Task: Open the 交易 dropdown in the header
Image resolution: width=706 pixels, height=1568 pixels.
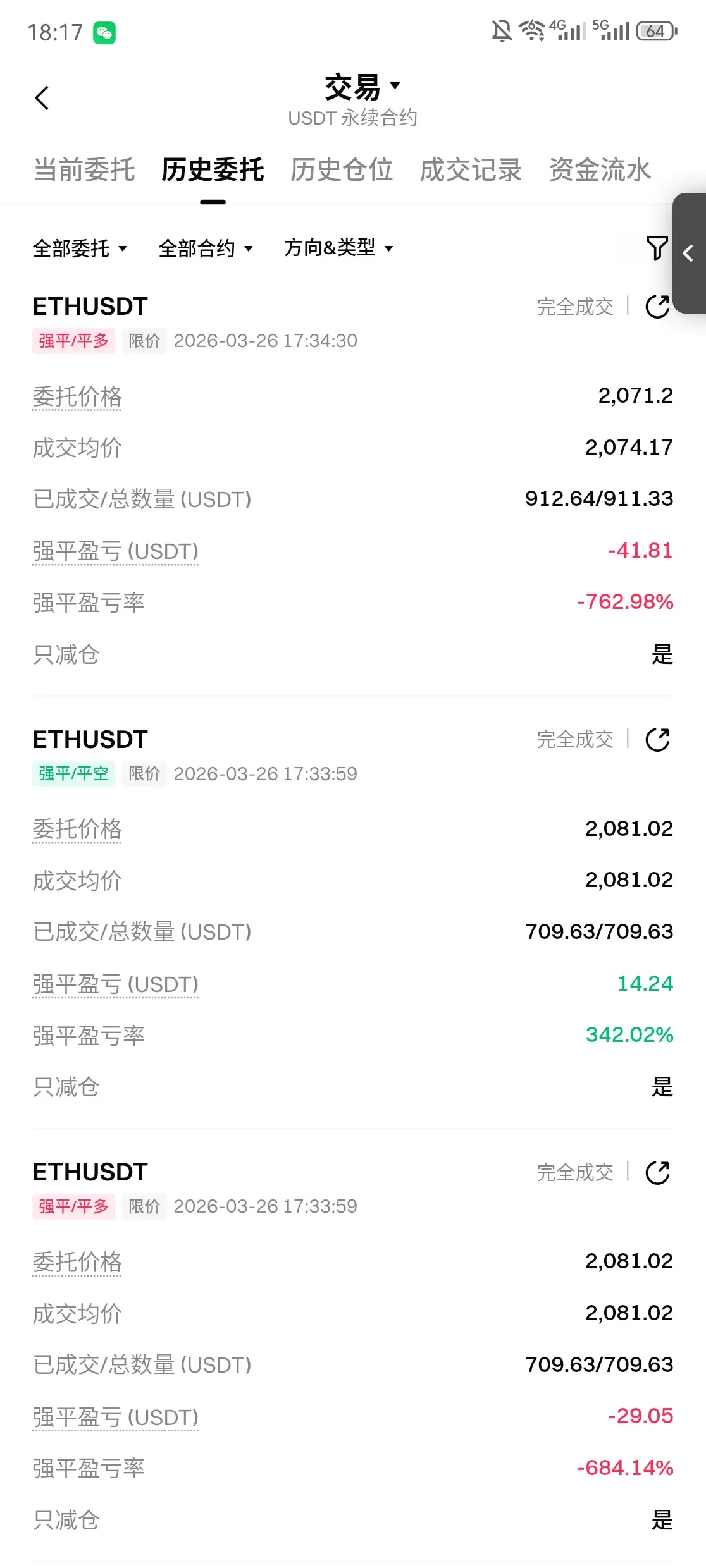Action: pos(362,87)
